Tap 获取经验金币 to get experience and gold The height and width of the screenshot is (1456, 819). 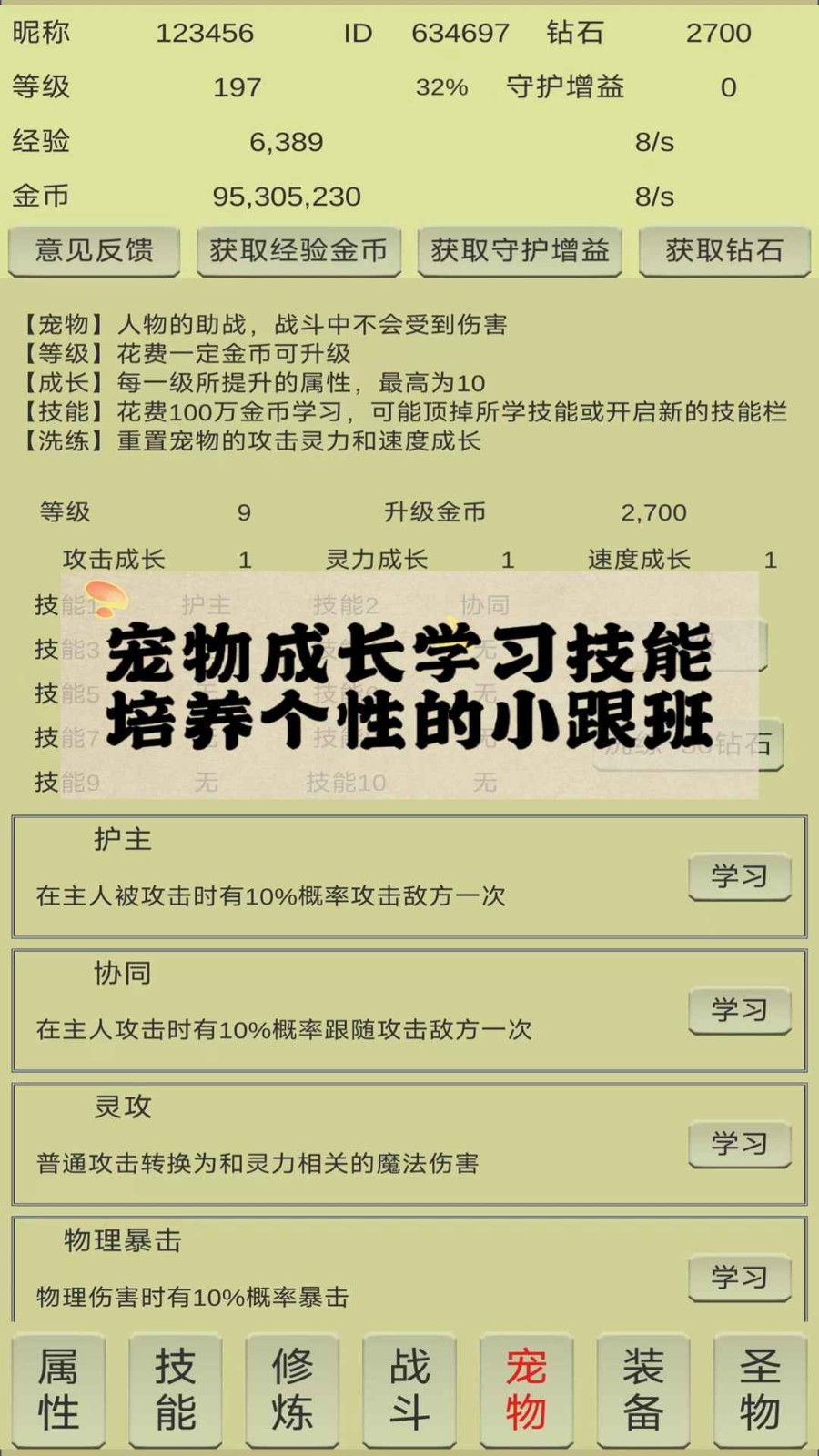tap(298, 250)
